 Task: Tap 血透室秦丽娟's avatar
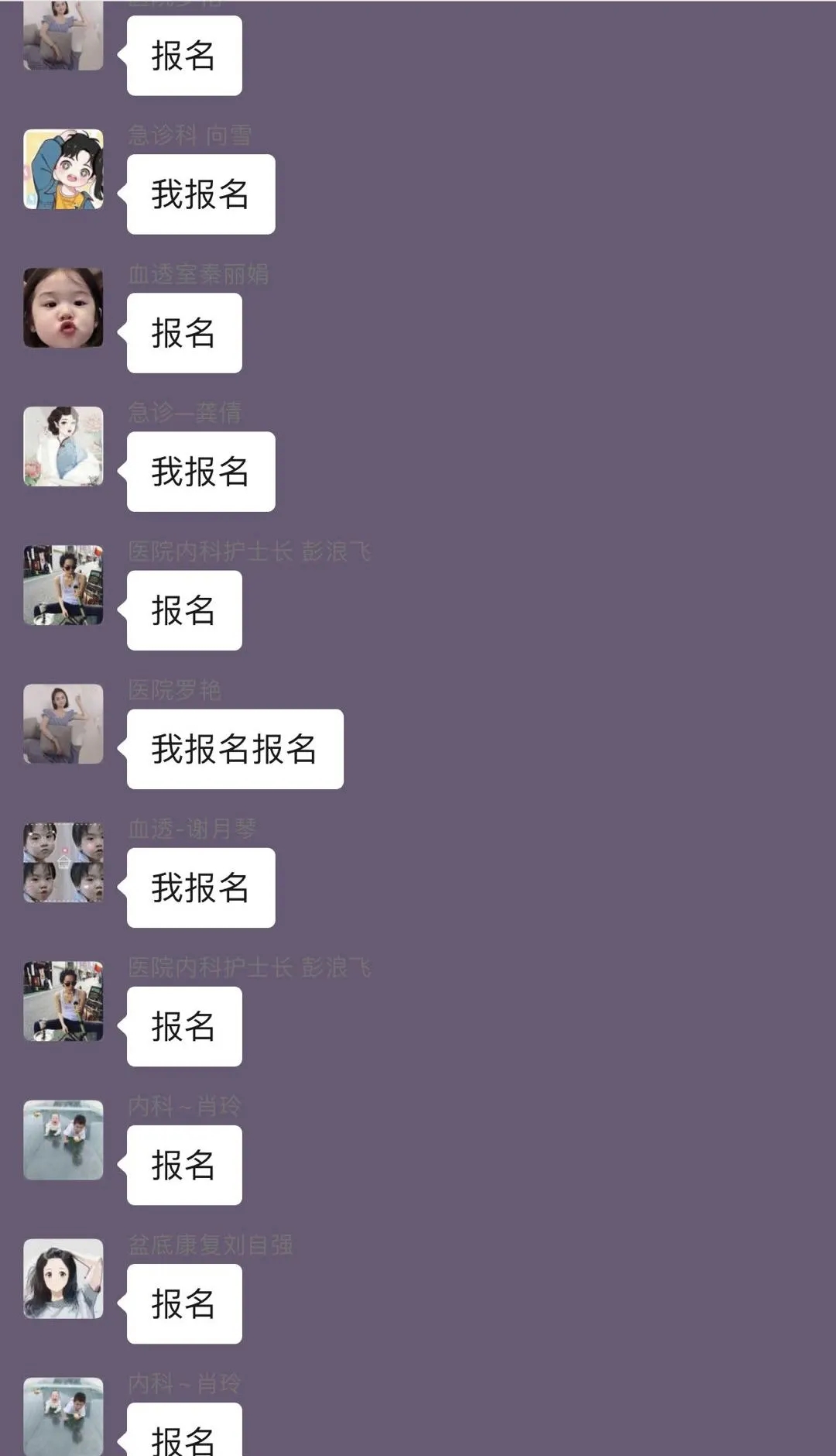63,307
